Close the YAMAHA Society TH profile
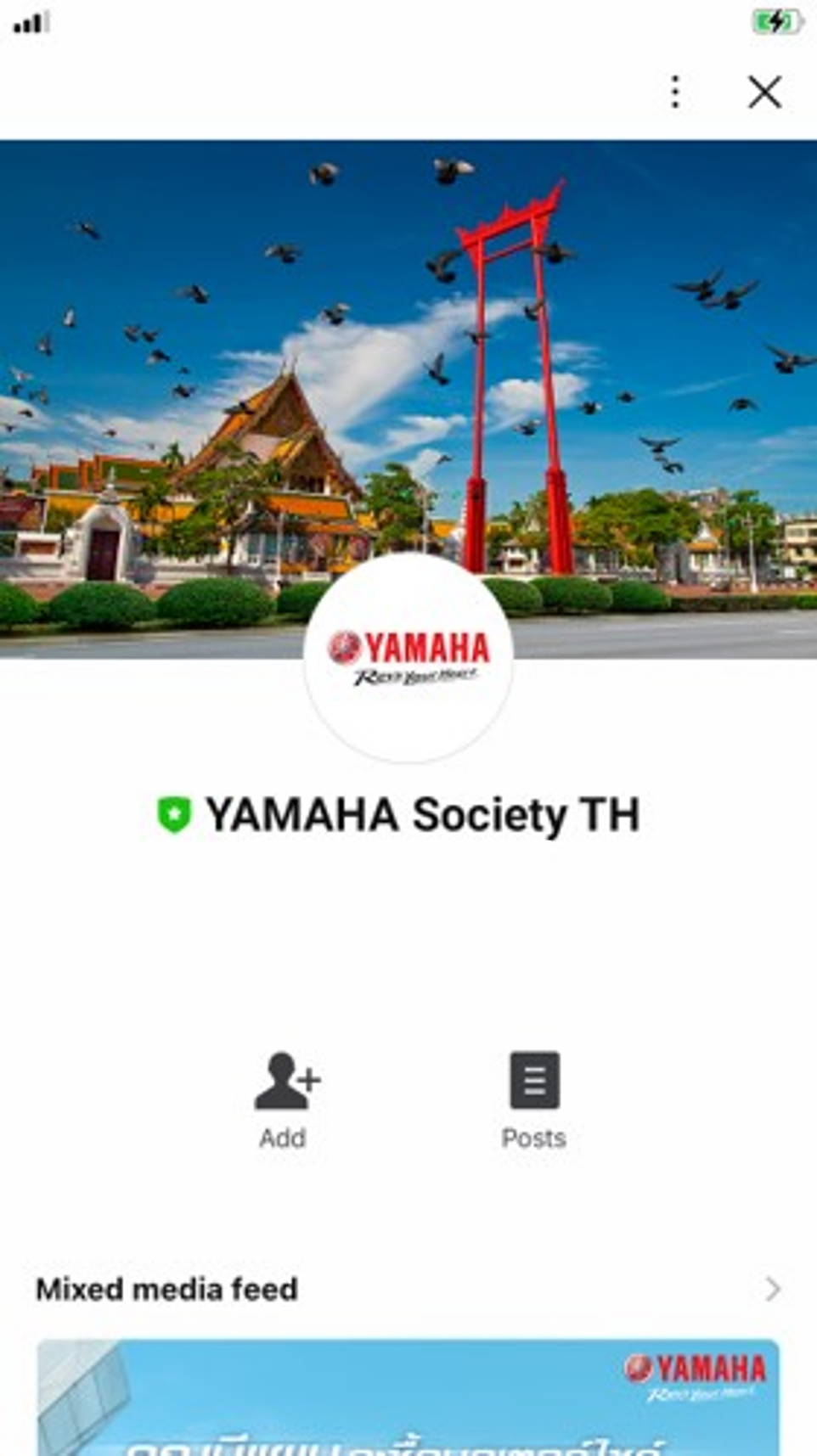Screen dimensions: 817x1456 [764, 92]
